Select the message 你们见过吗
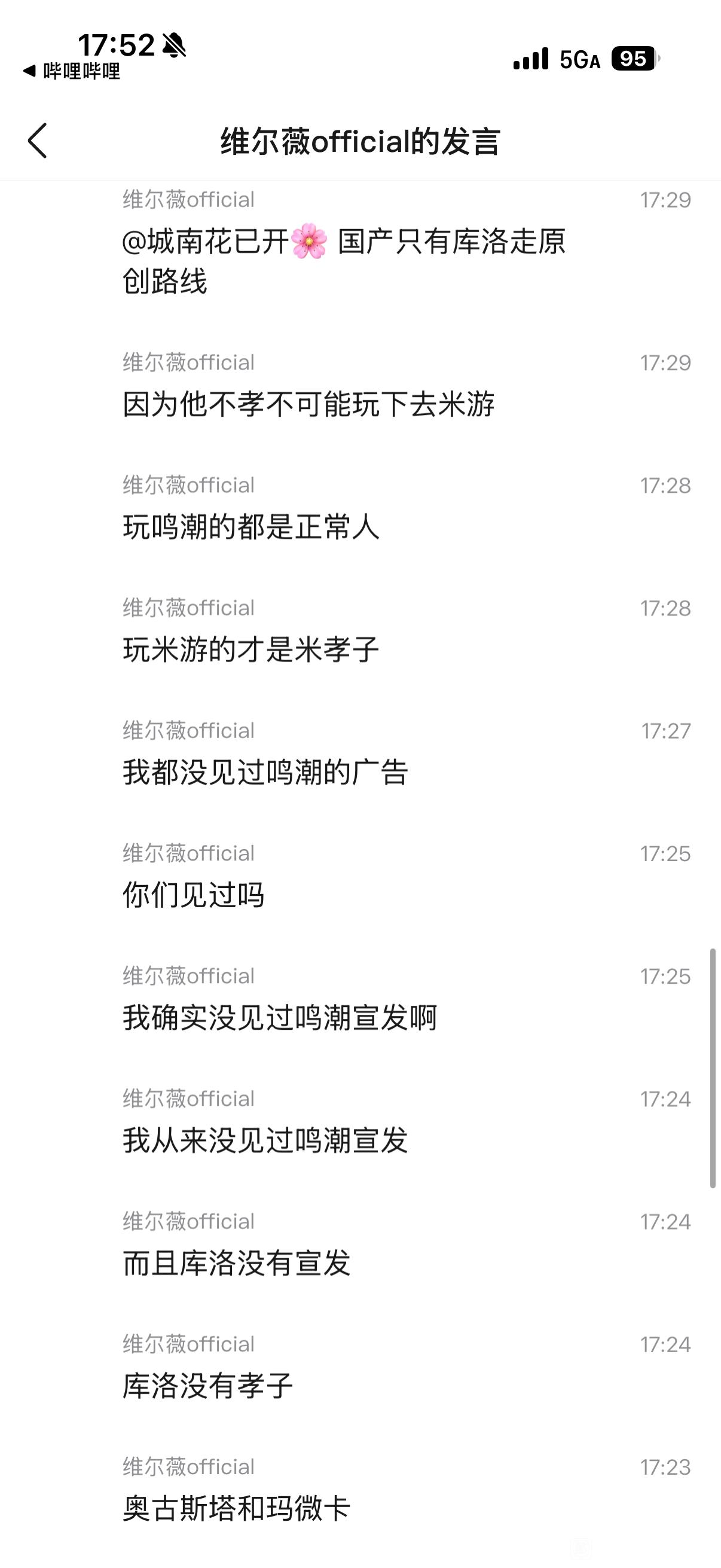 pos(194,895)
